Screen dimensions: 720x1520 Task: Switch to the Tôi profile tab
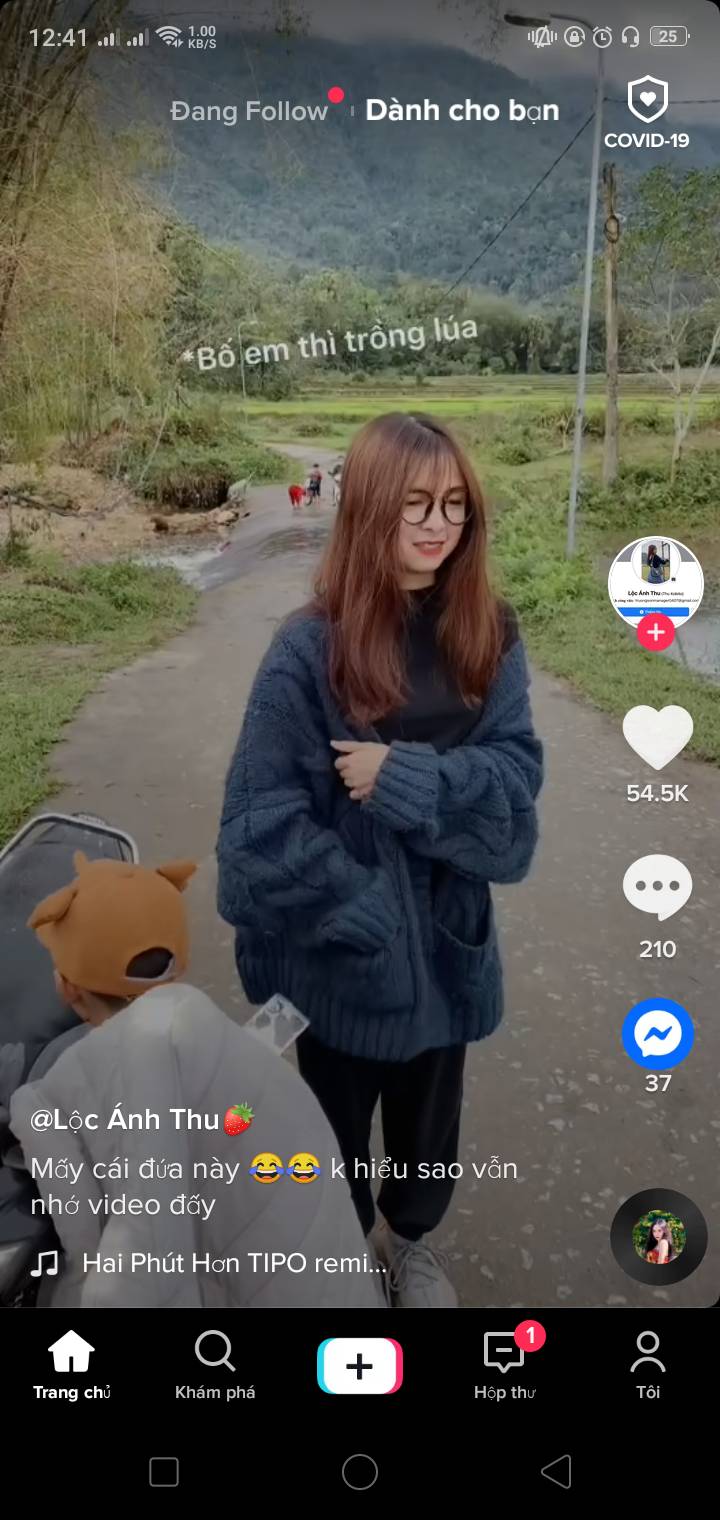point(648,1365)
